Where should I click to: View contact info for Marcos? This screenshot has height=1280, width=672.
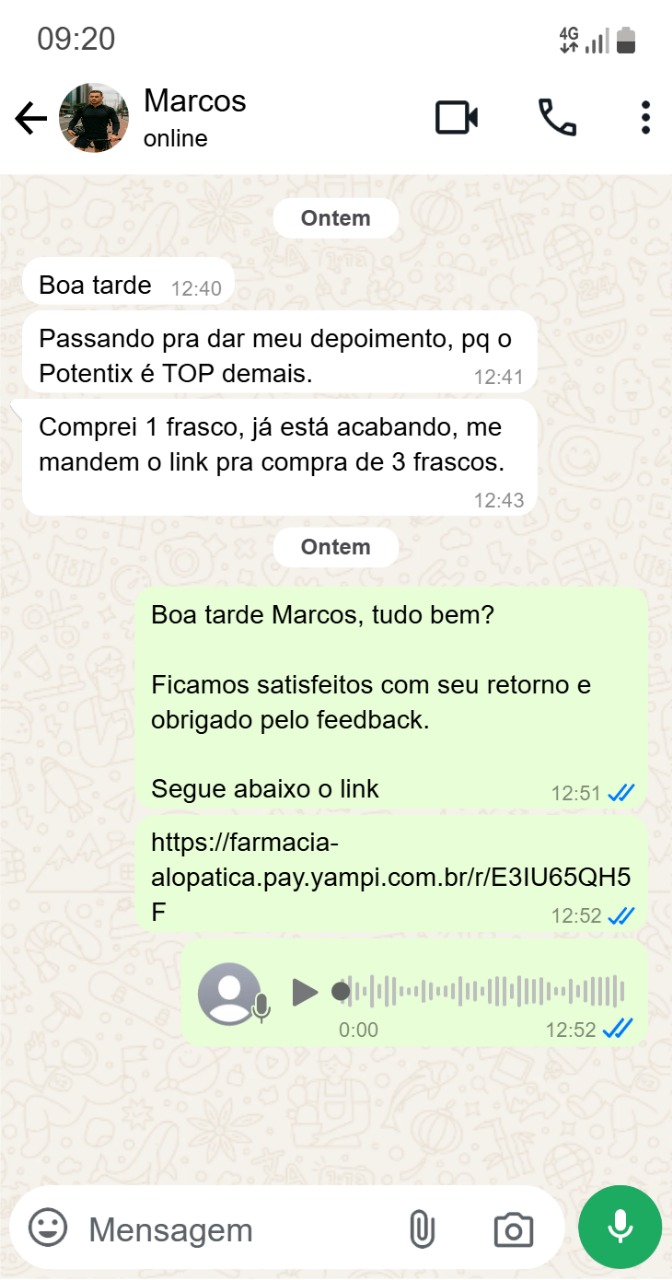195,118
